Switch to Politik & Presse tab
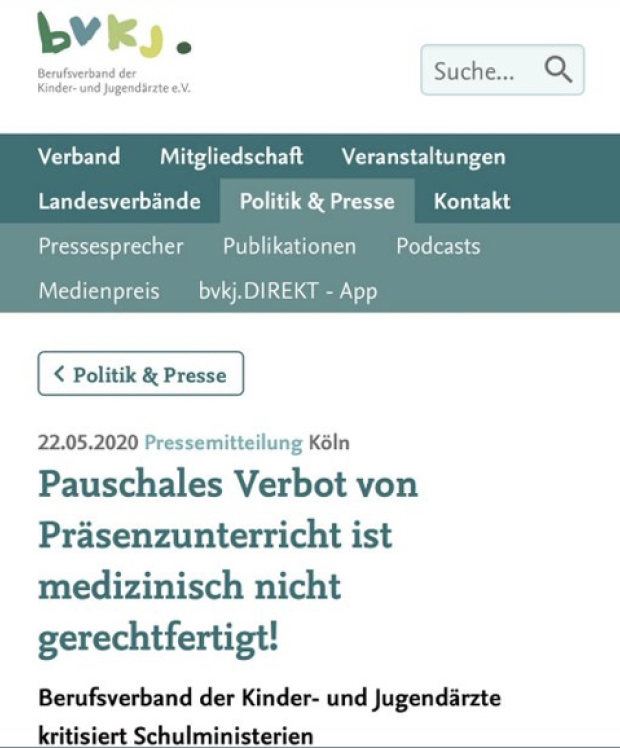The image size is (620, 748). (317, 201)
